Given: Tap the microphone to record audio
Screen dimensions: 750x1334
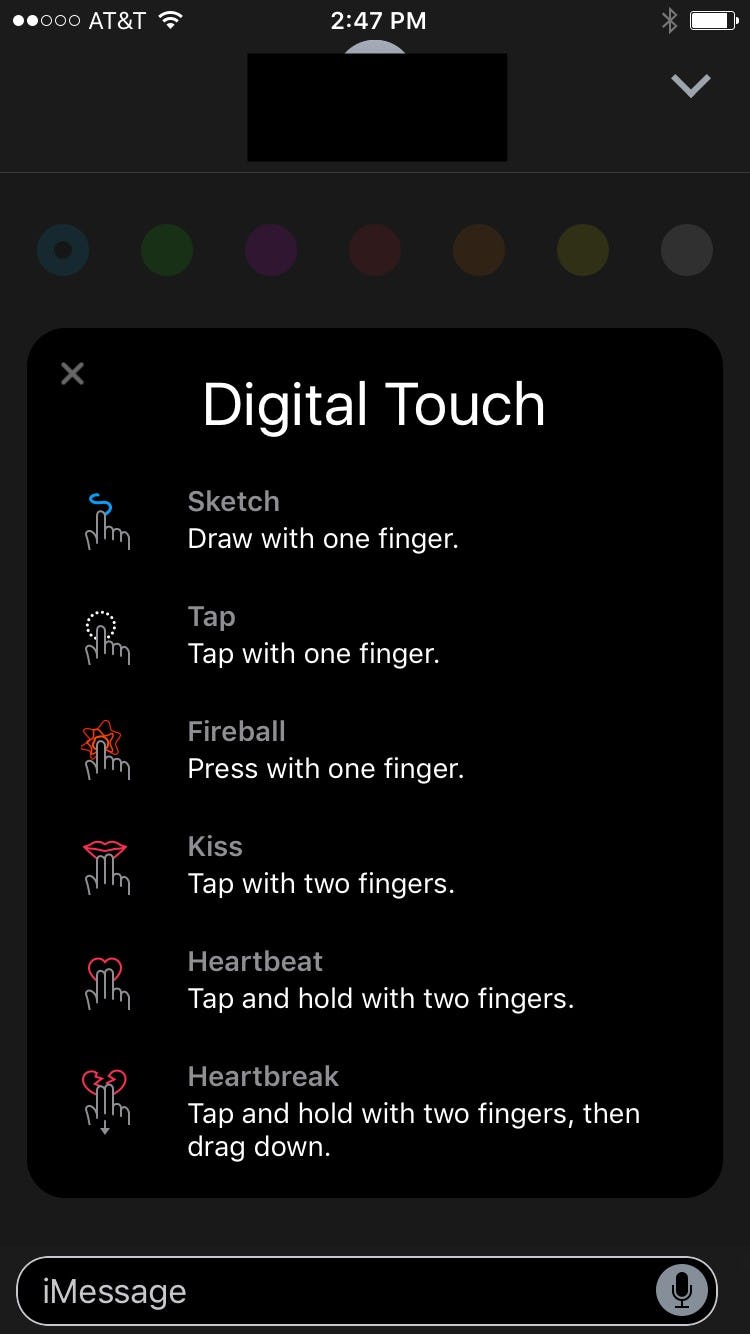Looking at the screenshot, I should coord(682,1290).
